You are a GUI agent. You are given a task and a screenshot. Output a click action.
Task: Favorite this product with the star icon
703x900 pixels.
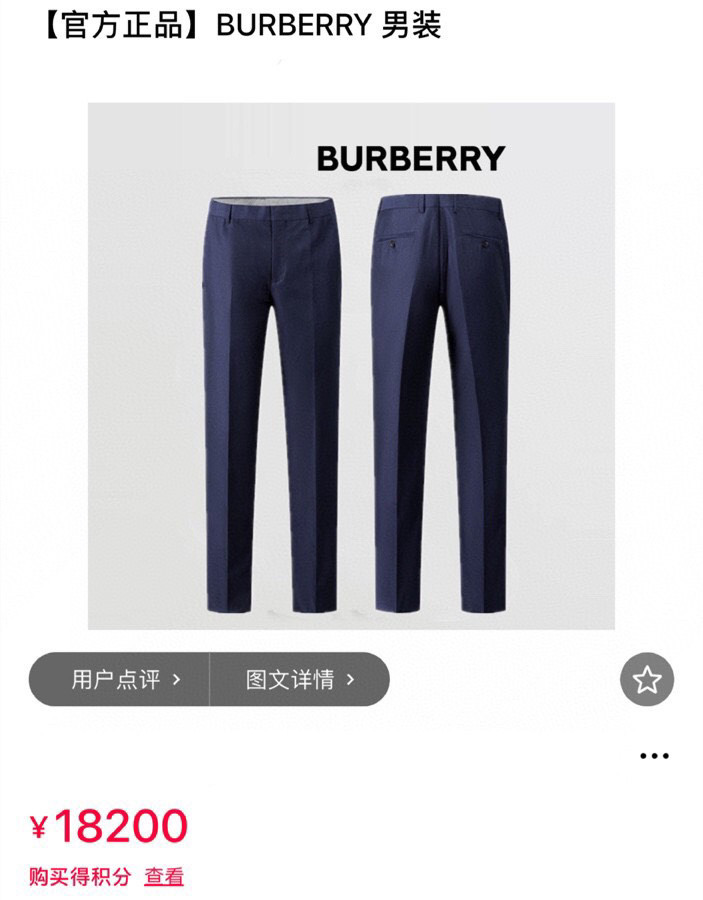pos(647,681)
